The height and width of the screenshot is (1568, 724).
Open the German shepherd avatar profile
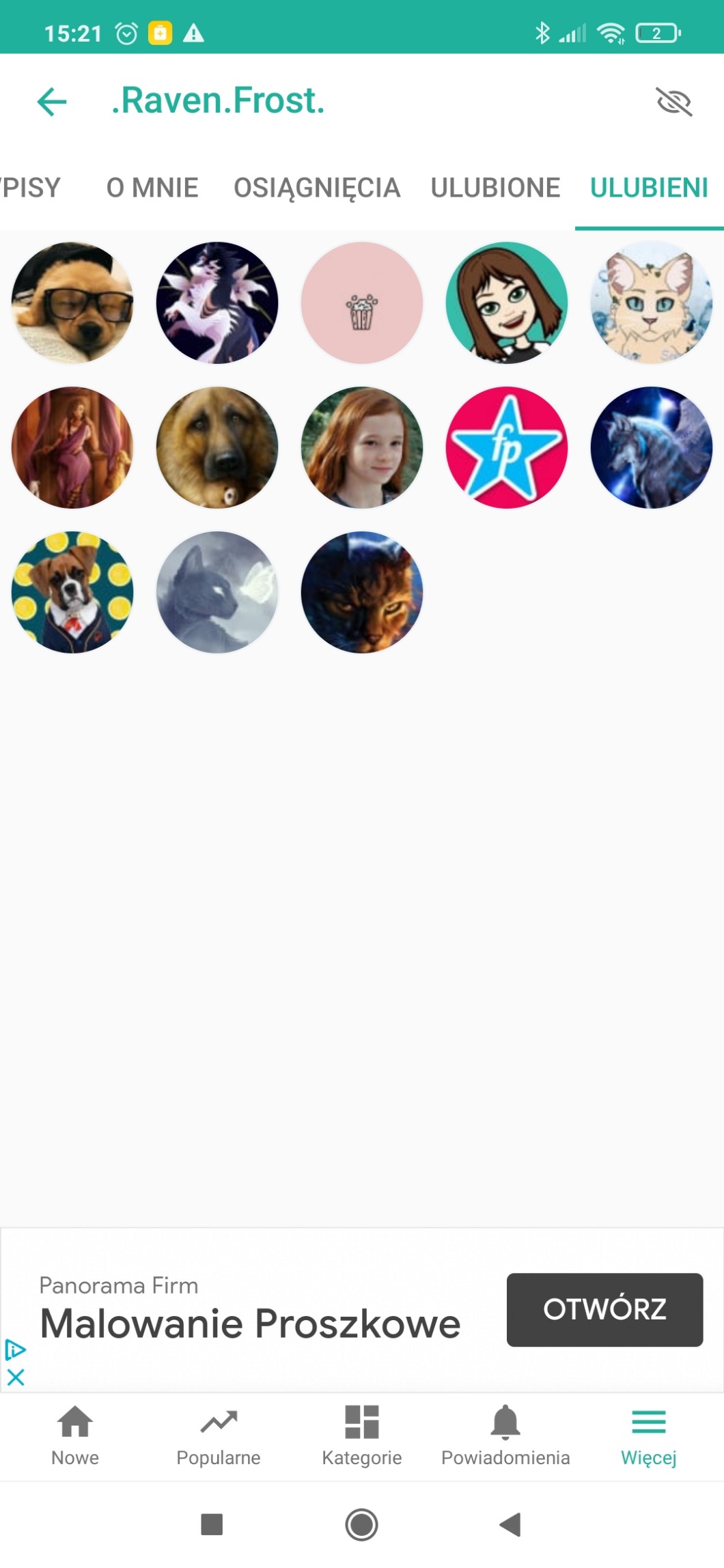pos(217,447)
